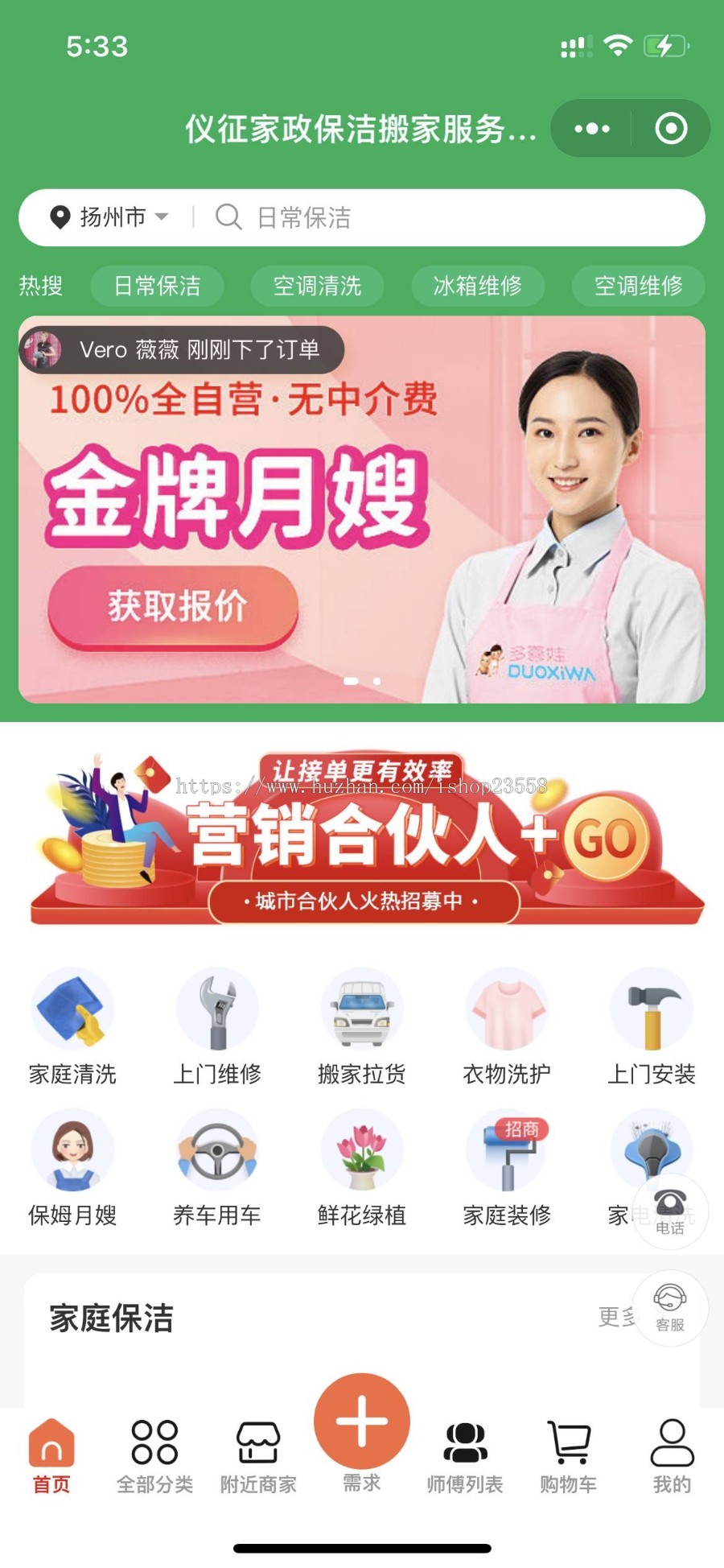Call via the floating 电话 button

(x=670, y=1211)
